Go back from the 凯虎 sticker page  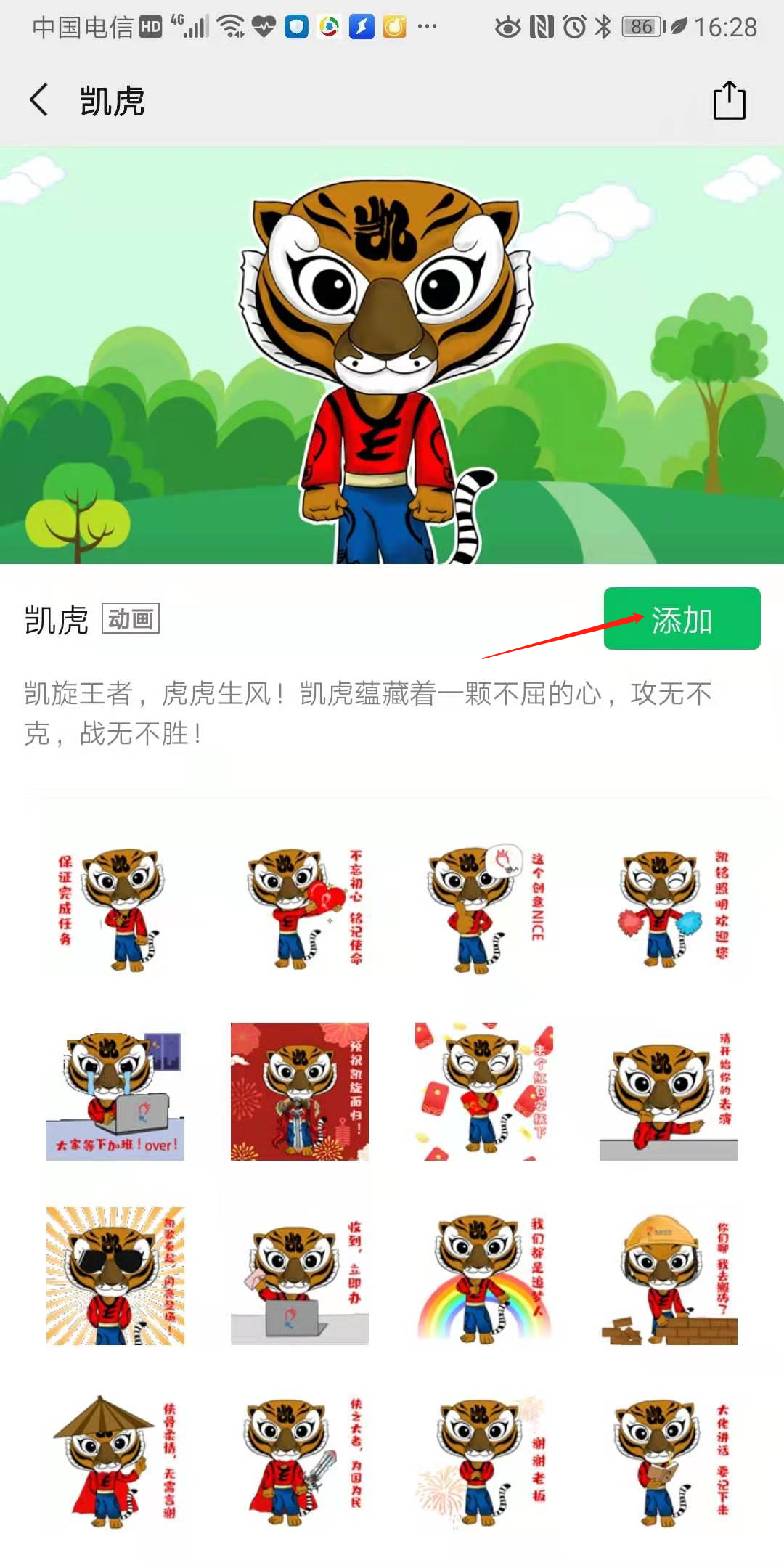(x=39, y=100)
